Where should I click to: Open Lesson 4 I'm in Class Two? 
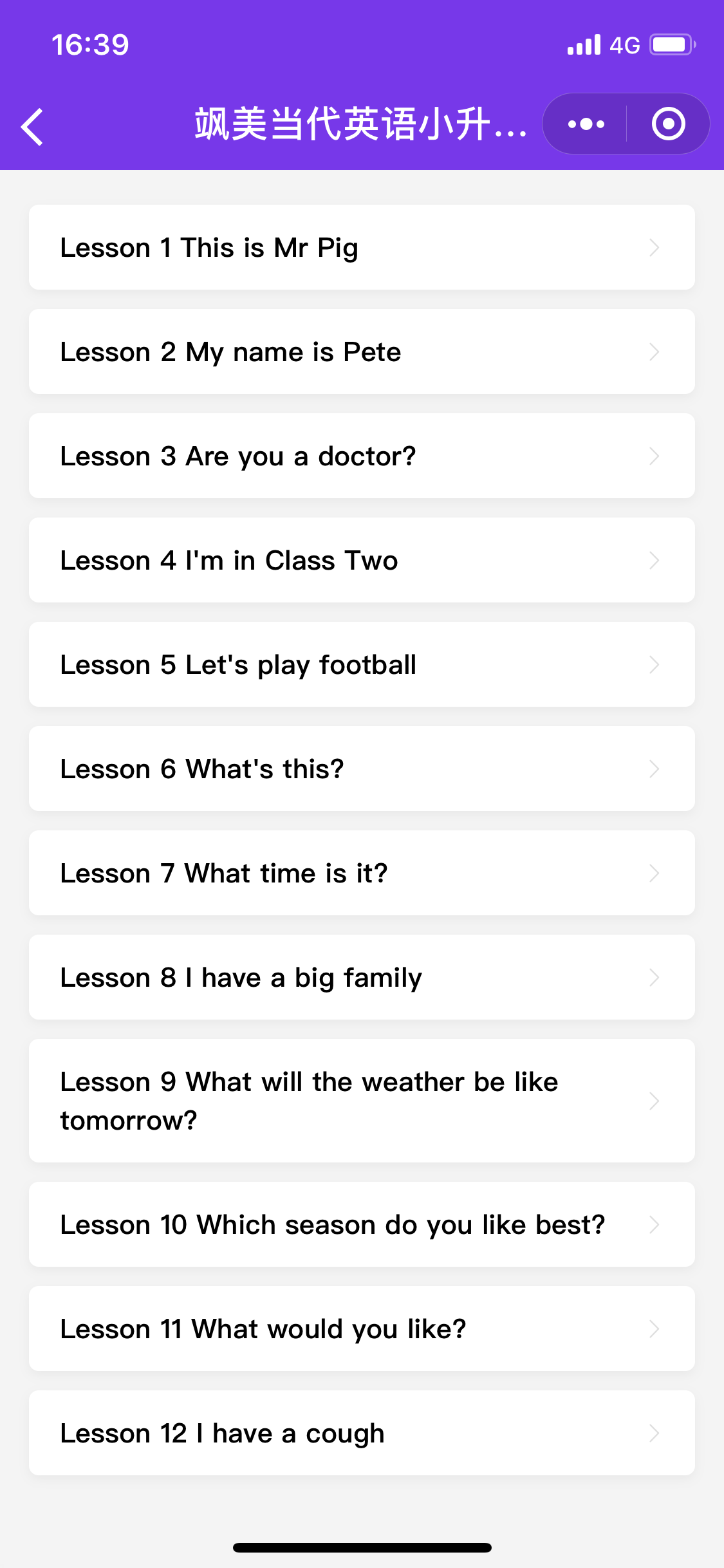coord(362,560)
